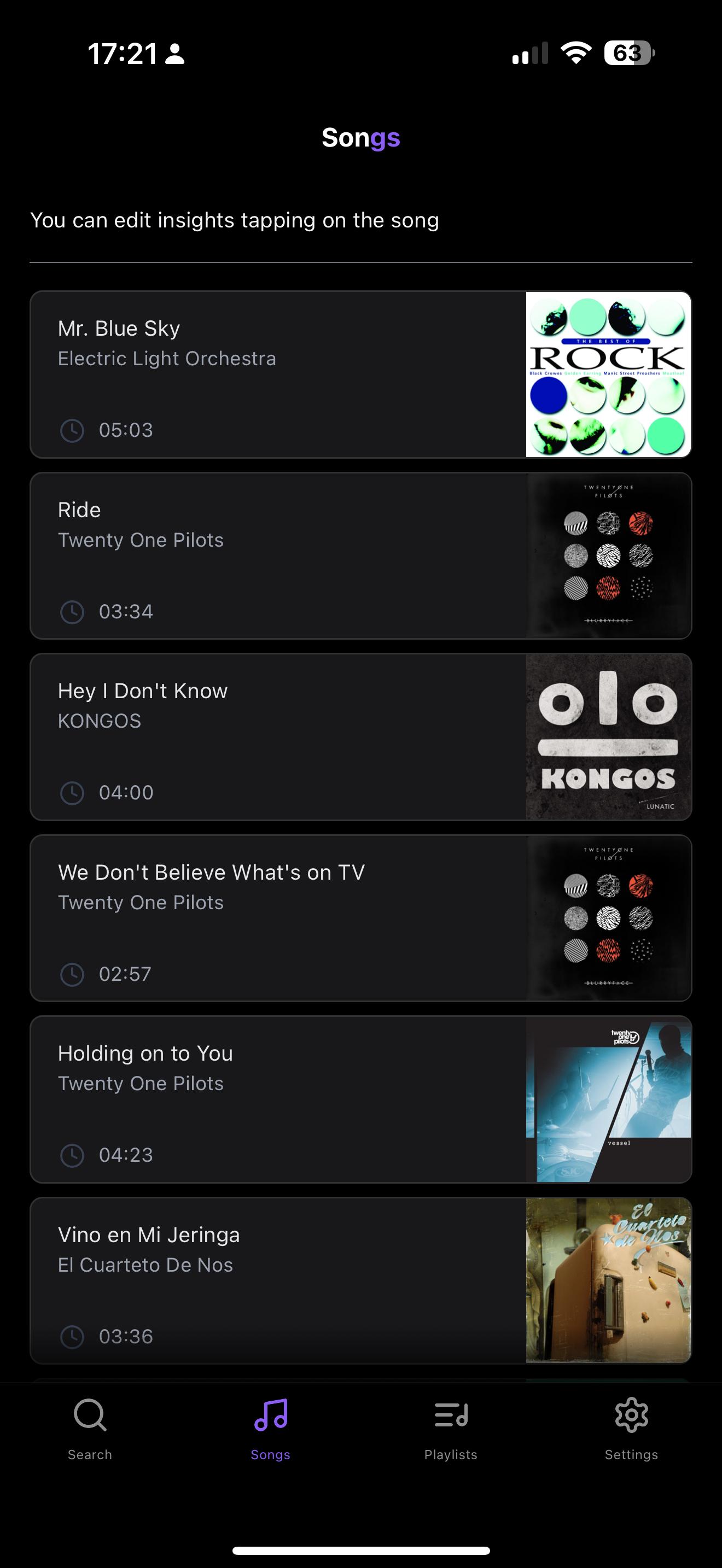Click the clock icon beside 05:03
722x1568 pixels.
click(x=72, y=430)
